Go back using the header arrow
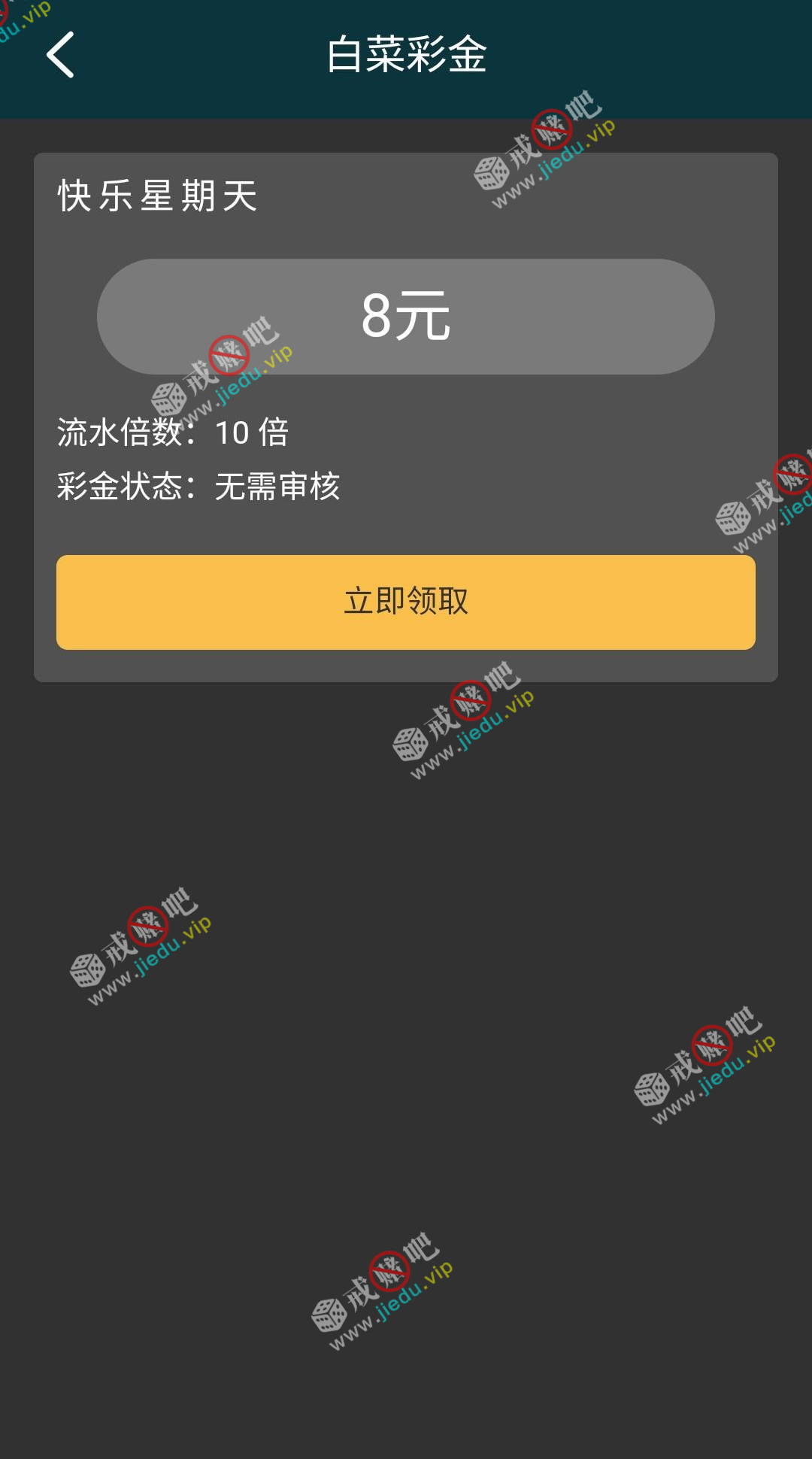Image resolution: width=812 pixels, height=1459 pixels. coord(60,55)
